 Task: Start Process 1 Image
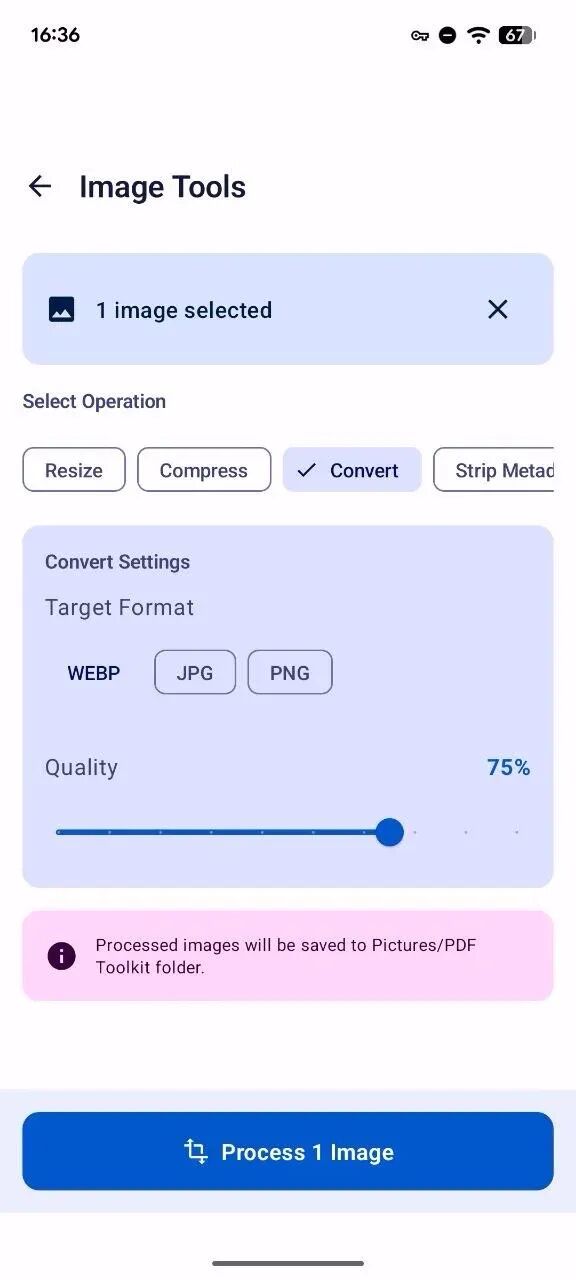click(288, 1151)
